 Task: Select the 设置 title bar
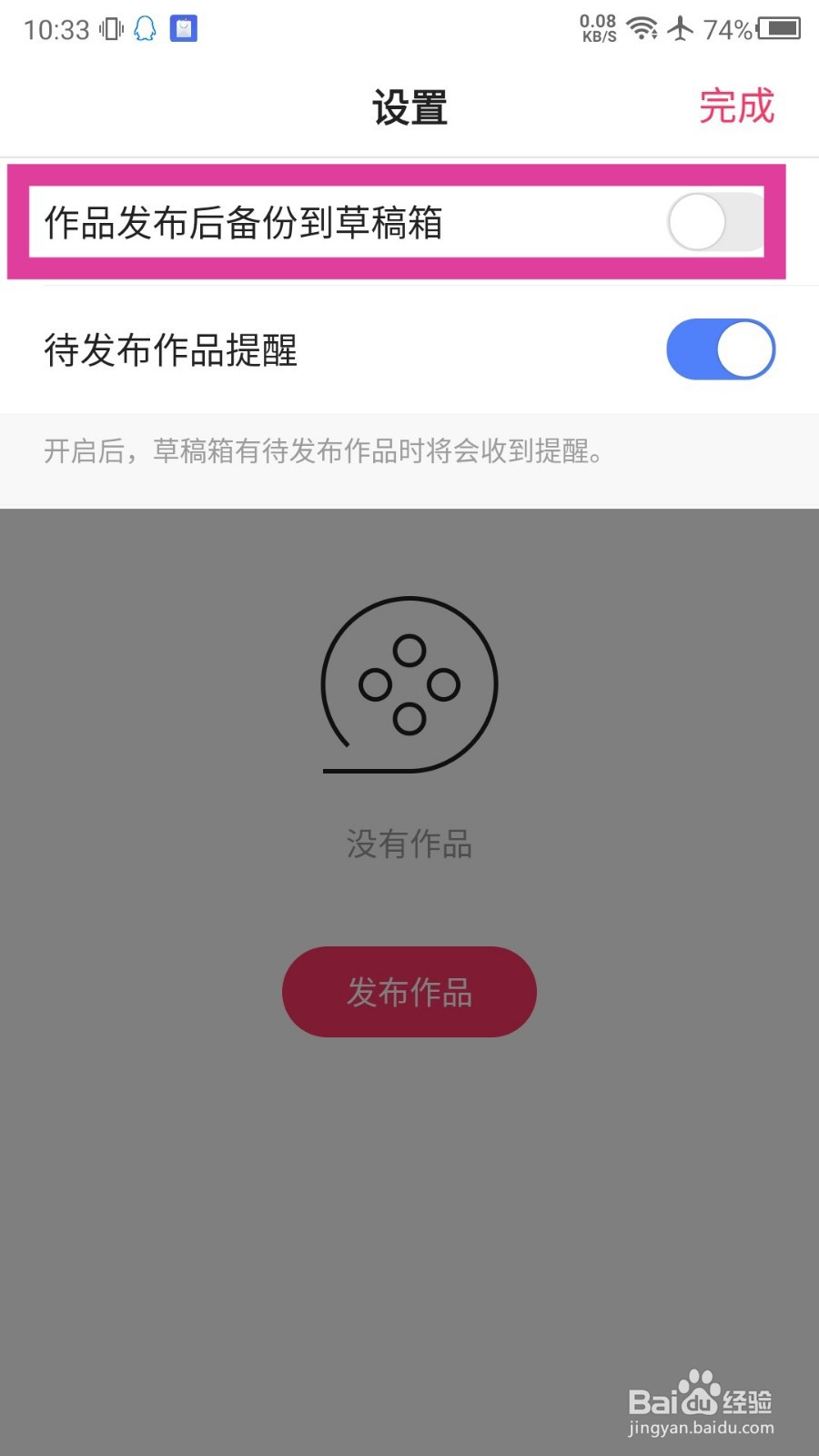[409, 107]
